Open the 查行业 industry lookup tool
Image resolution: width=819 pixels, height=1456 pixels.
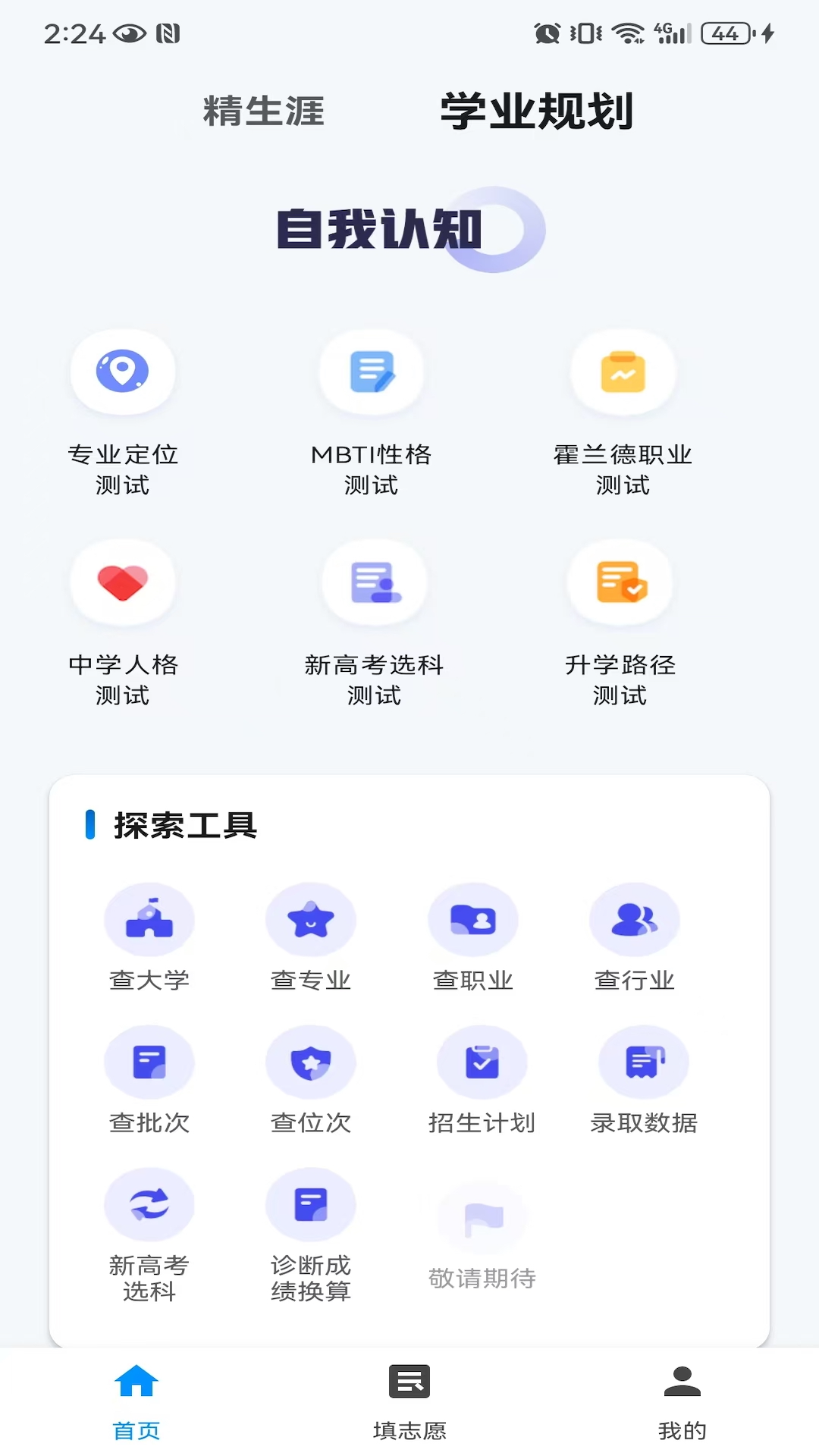tap(635, 940)
